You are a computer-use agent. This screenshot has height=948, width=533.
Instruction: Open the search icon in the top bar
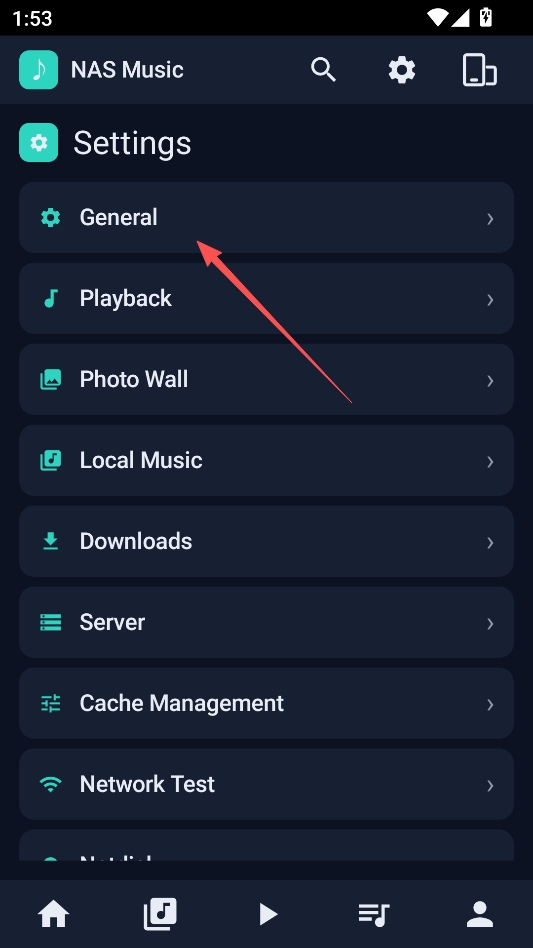pos(323,70)
